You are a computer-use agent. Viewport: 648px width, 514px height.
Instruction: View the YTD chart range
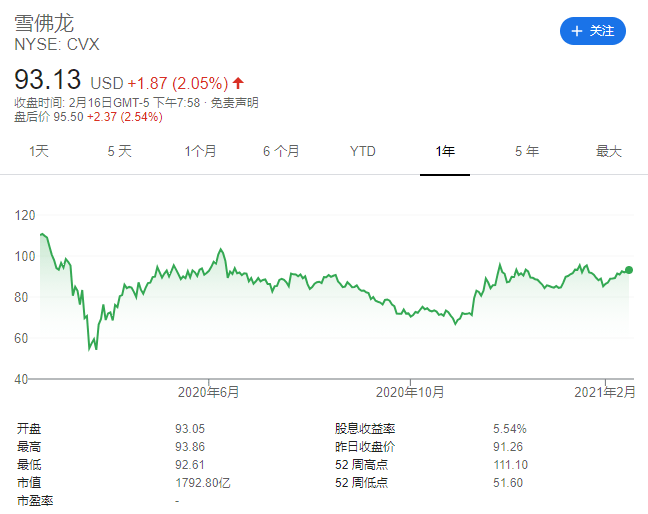[x=363, y=152]
